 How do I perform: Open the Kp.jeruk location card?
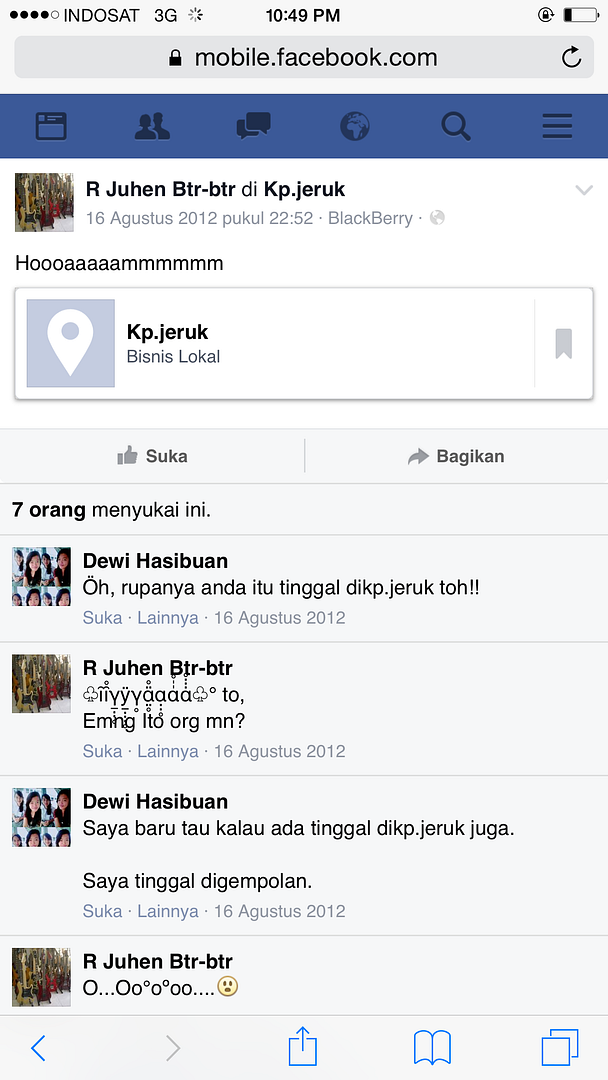pyautogui.click(x=270, y=343)
